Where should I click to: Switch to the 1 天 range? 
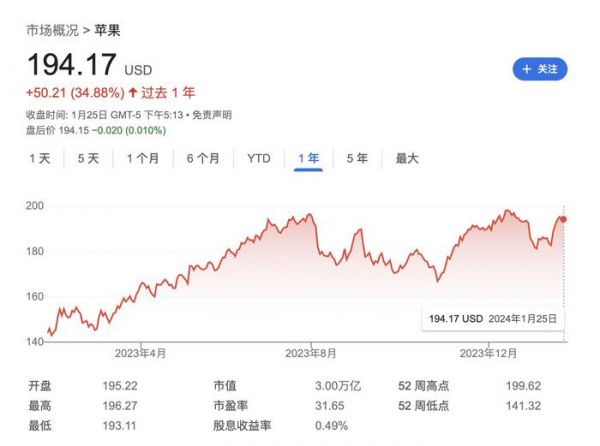[40, 158]
